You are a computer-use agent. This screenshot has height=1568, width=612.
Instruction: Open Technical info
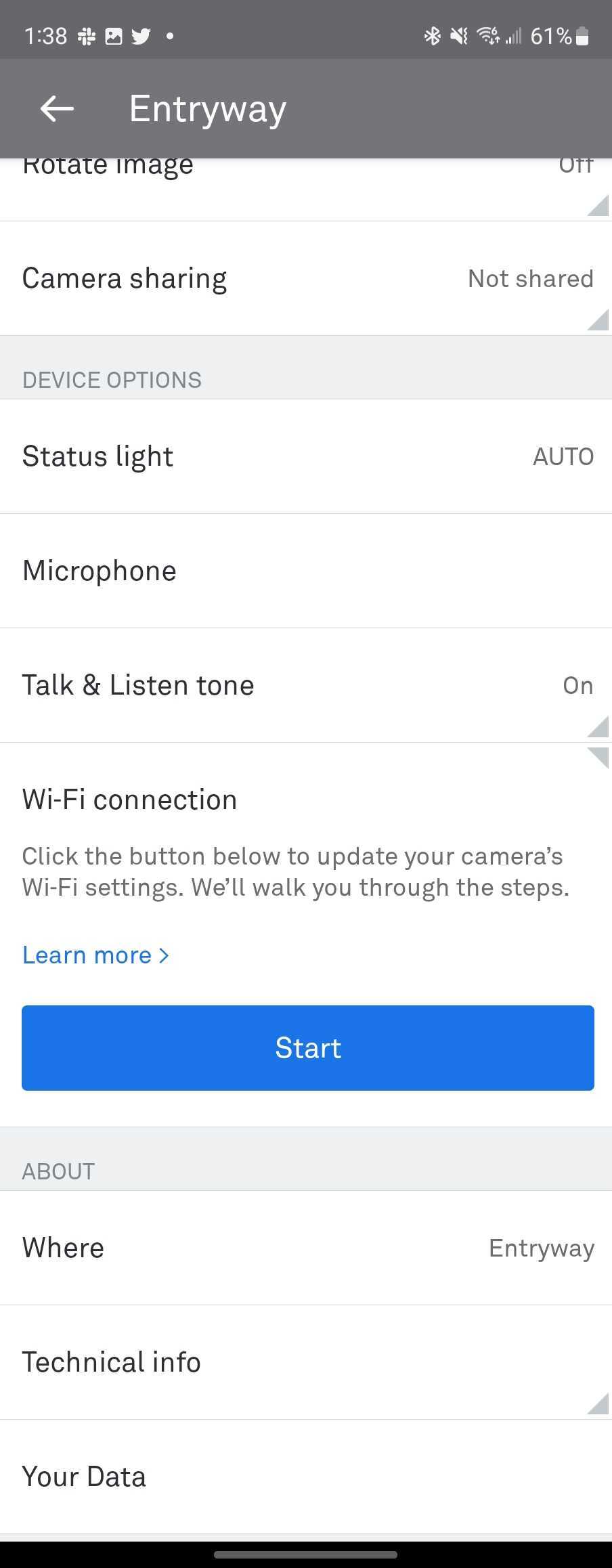point(305,1362)
